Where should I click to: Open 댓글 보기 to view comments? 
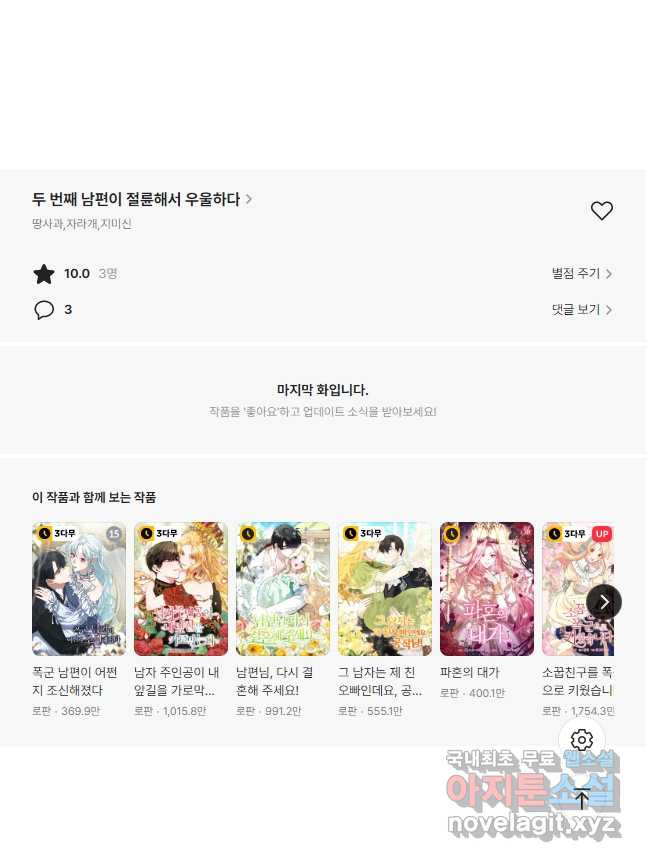[x=581, y=310]
